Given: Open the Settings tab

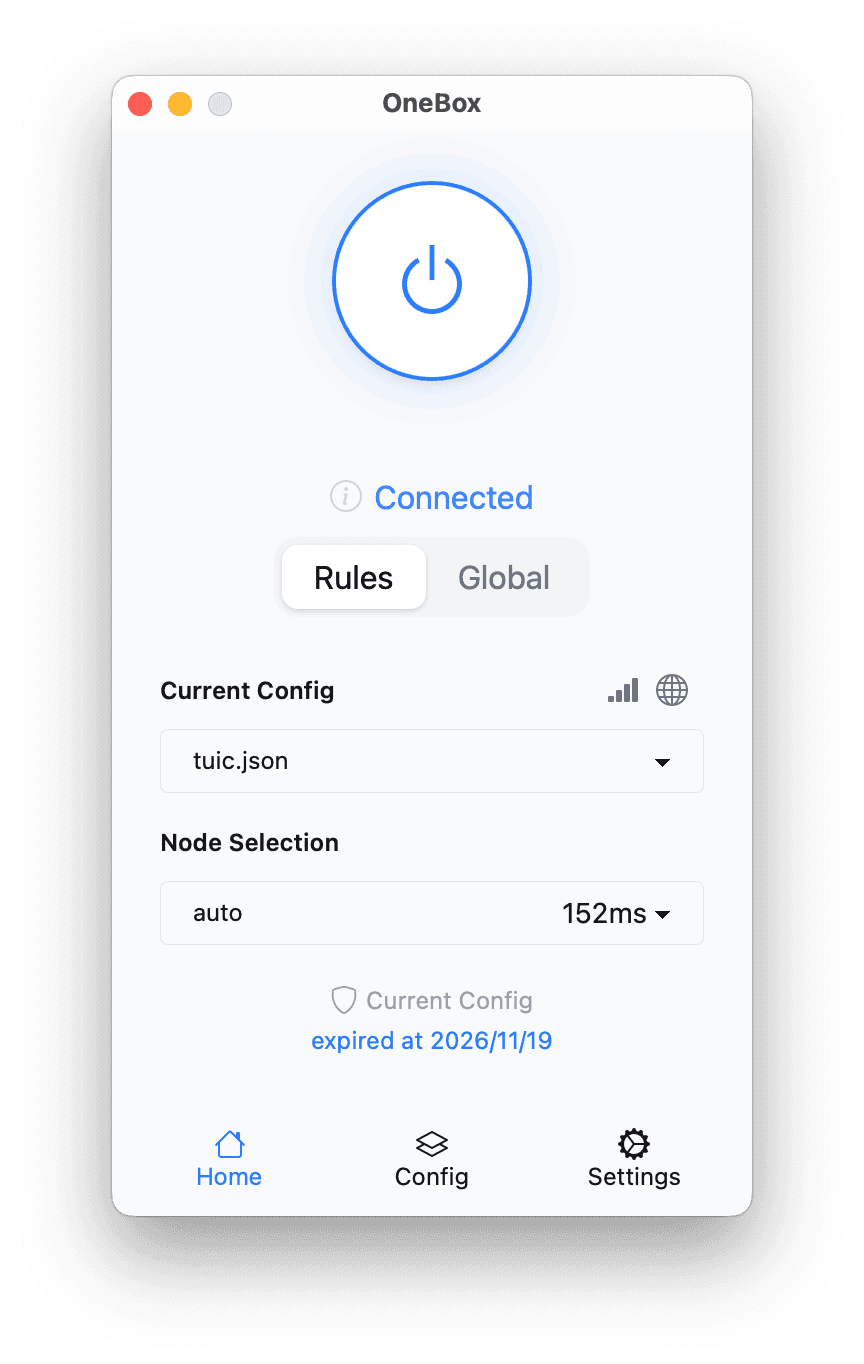Looking at the screenshot, I should click(634, 1160).
